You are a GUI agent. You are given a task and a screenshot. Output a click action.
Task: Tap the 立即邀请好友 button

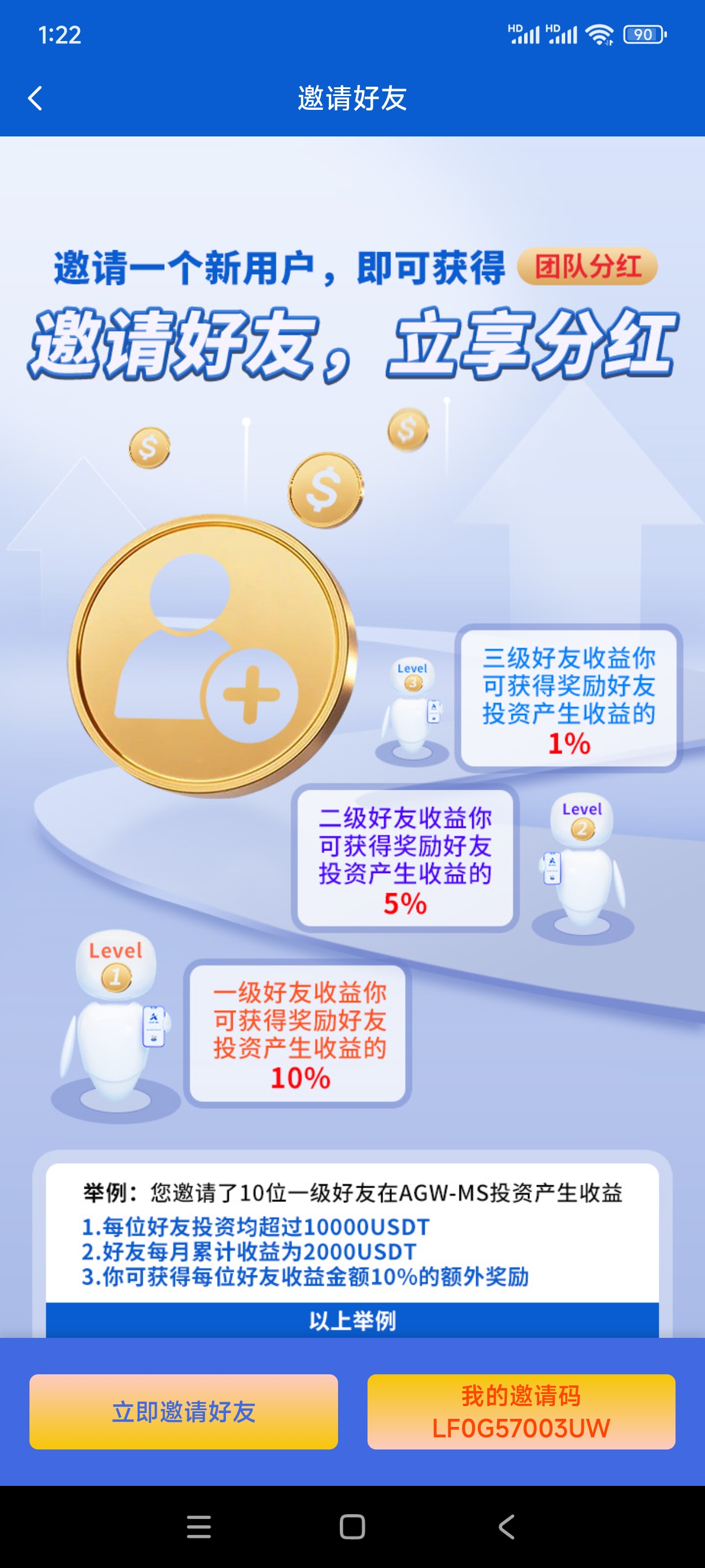(183, 1411)
